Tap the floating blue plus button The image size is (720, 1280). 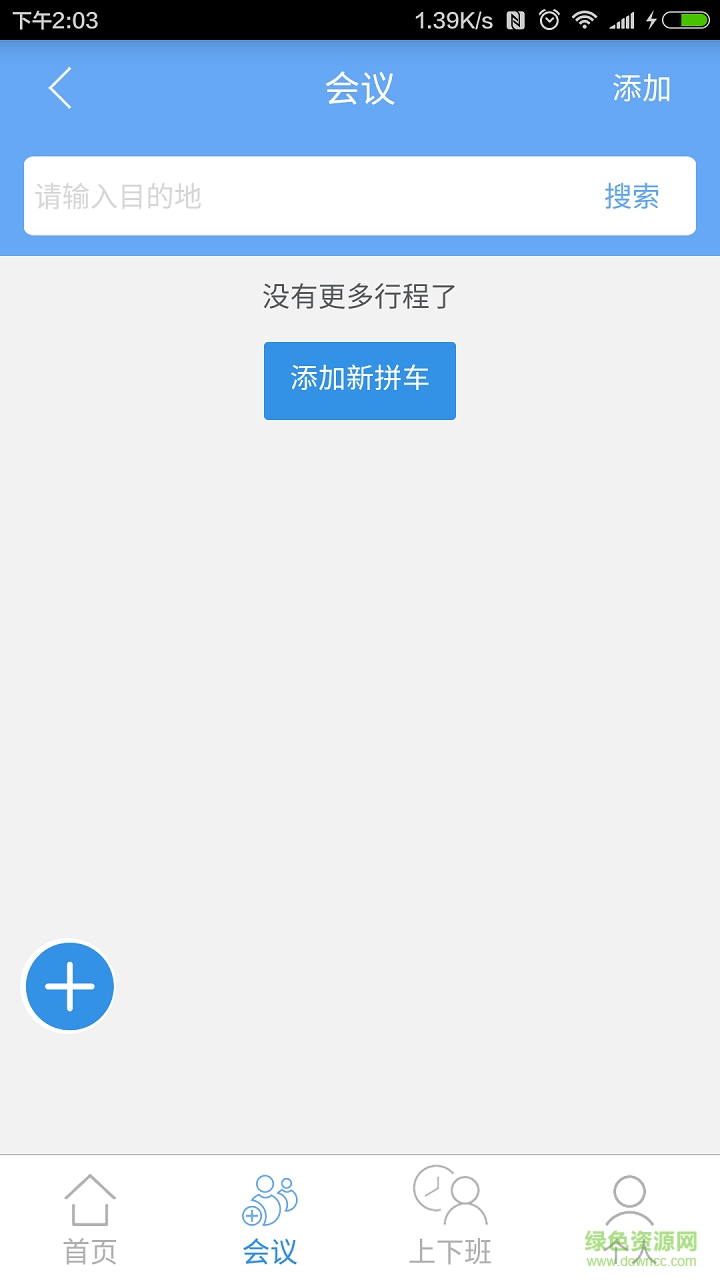pyautogui.click(x=69, y=986)
